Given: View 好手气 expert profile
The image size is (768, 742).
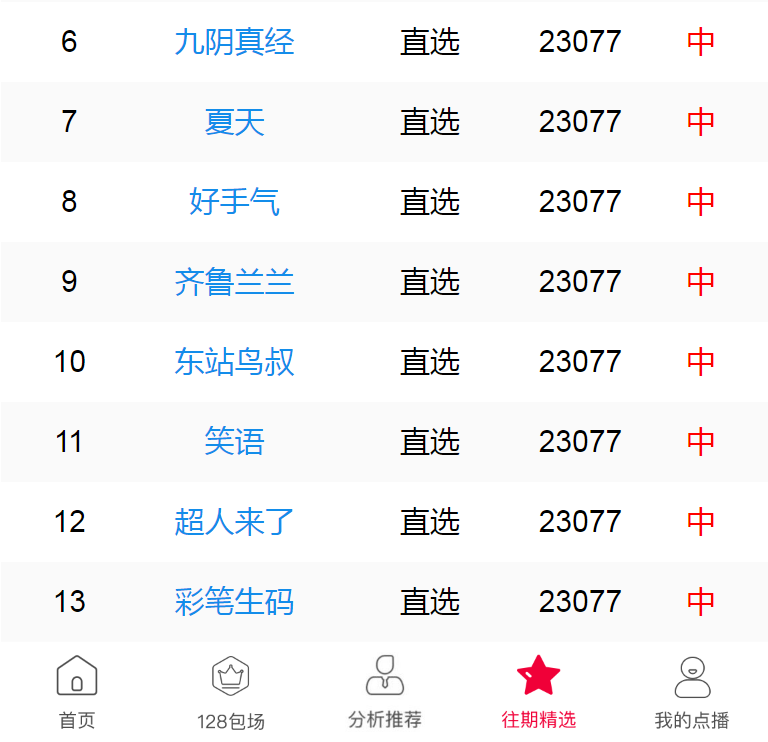Looking at the screenshot, I should (x=234, y=202).
